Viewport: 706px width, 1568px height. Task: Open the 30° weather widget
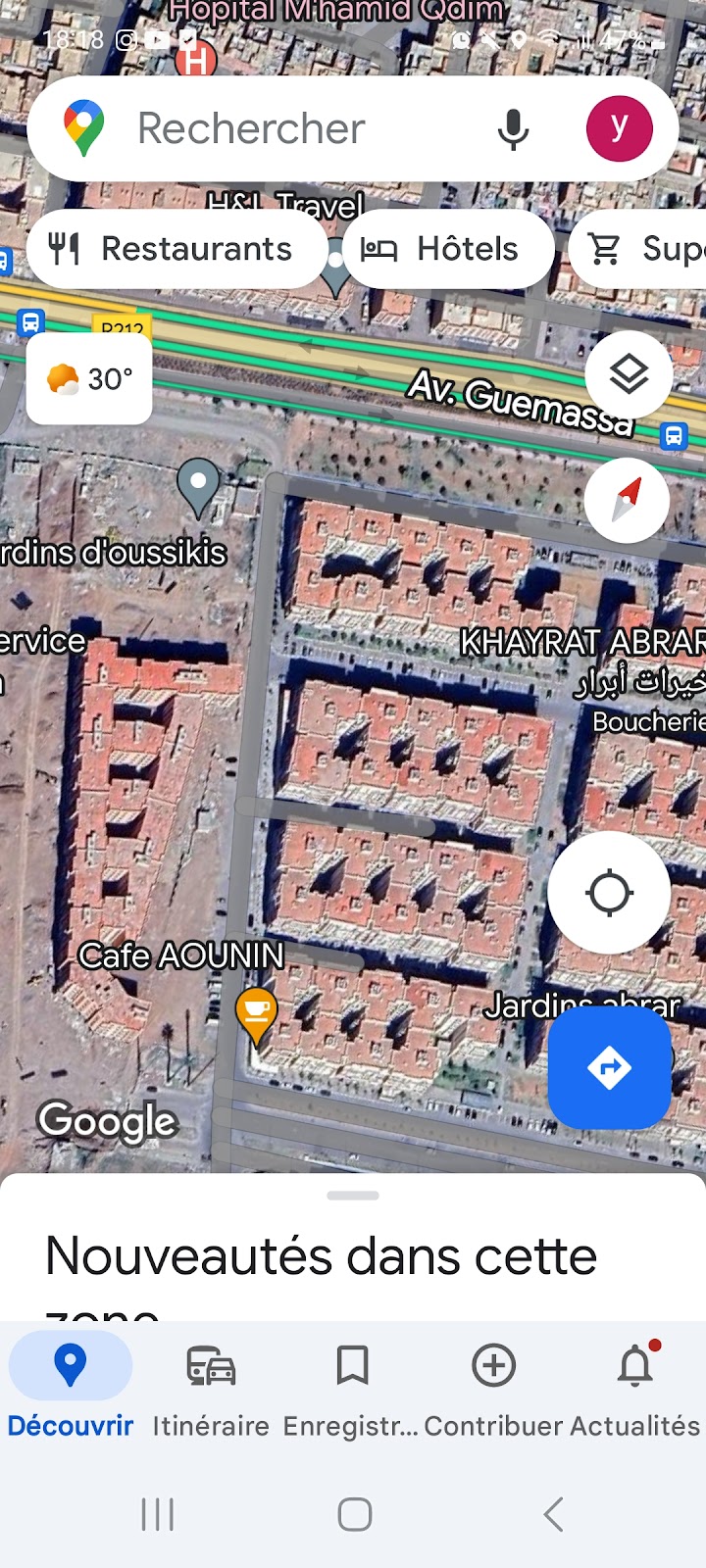click(x=89, y=379)
